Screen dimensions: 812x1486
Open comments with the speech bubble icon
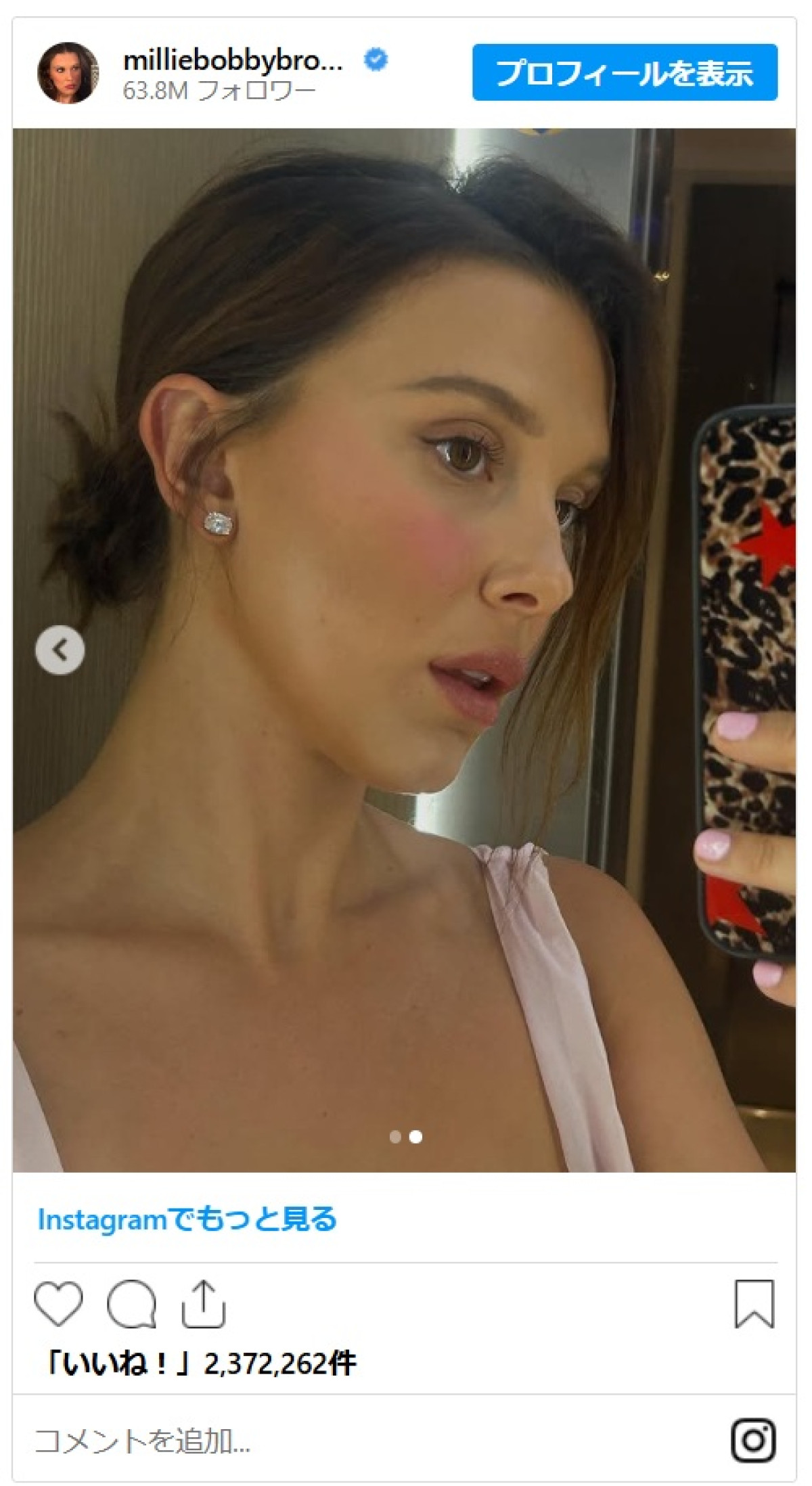131,1303
